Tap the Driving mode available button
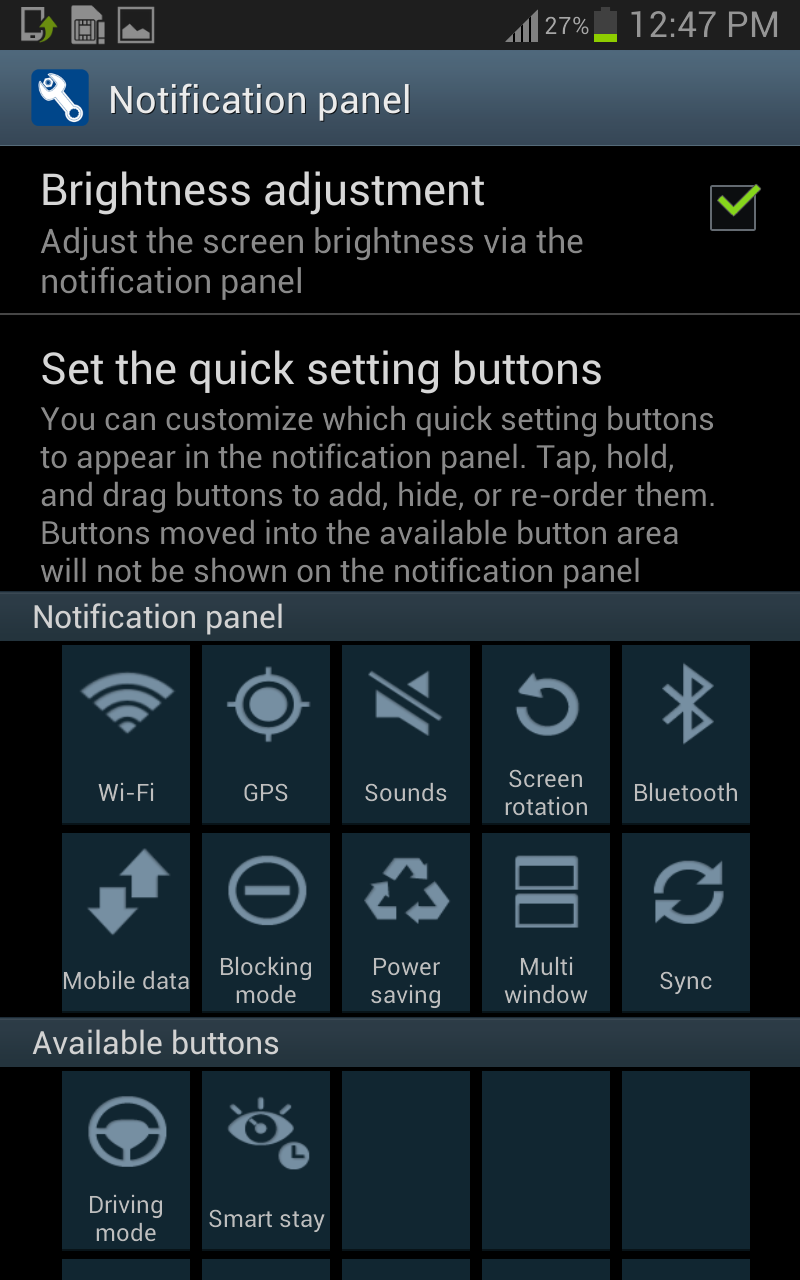Viewport: 800px width, 1280px height. pyautogui.click(x=126, y=1160)
